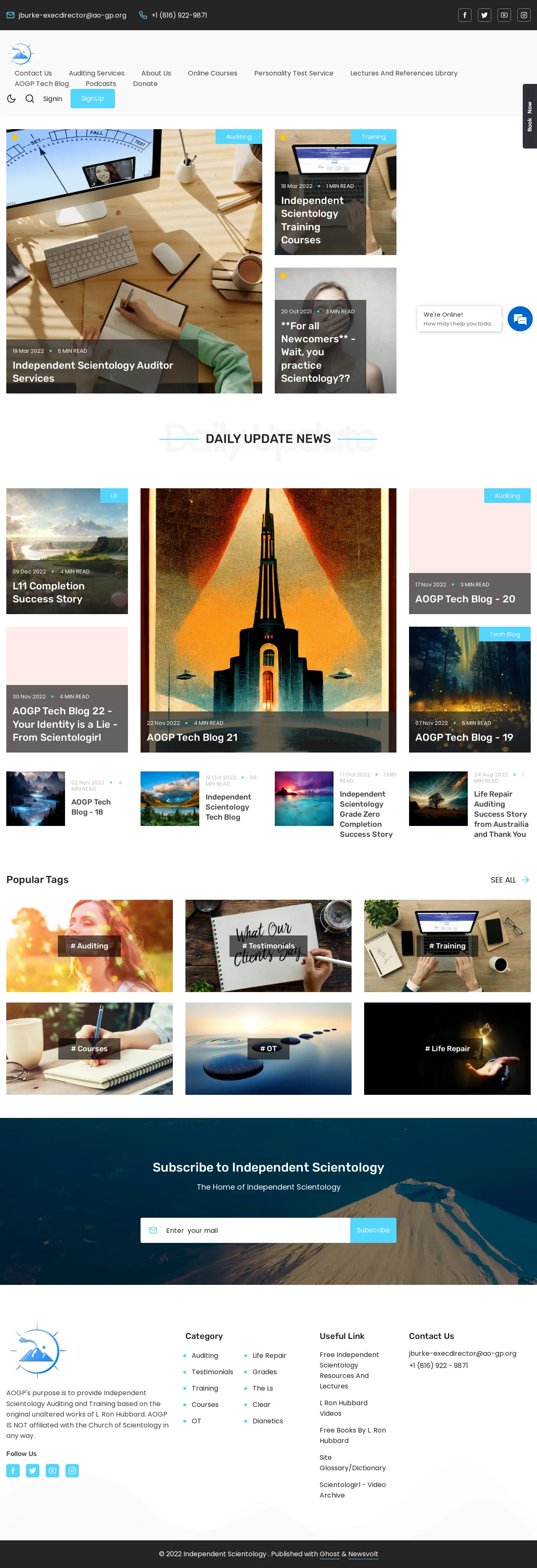The height and width of the screenshot is (1568, 537).
Task: Open the Life Repair tag tile
Action: 447,1048
